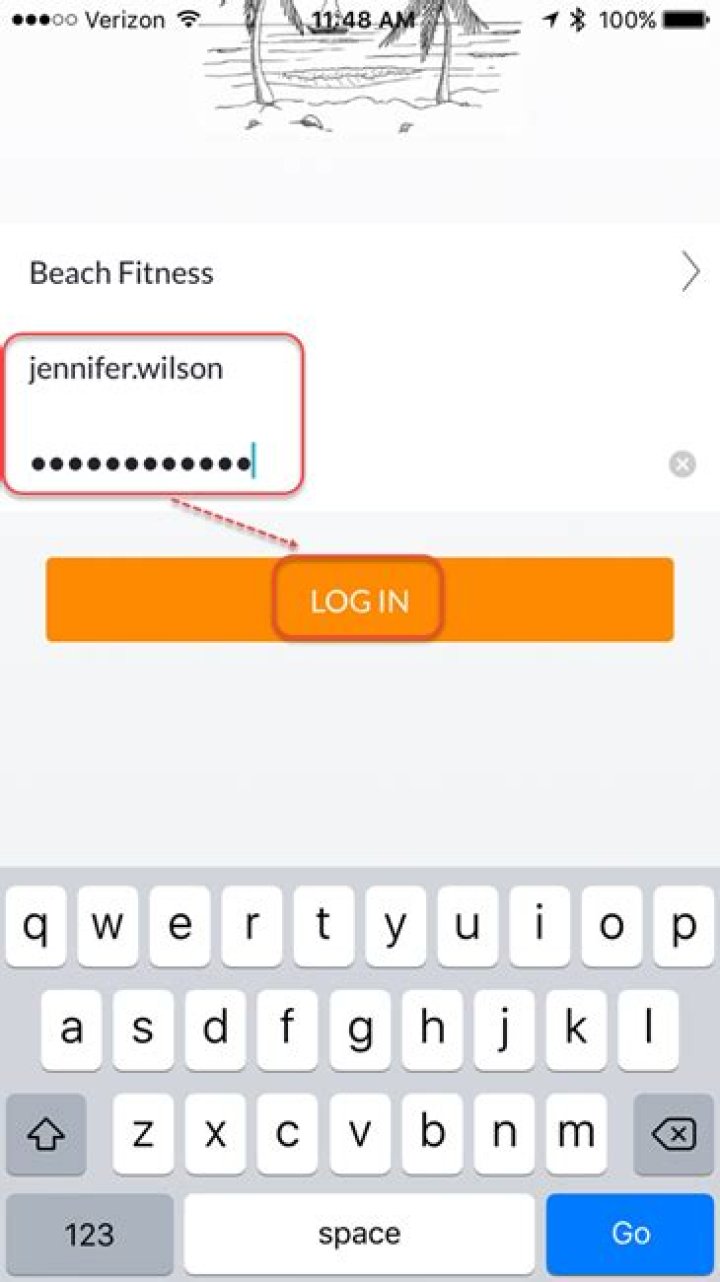The height and width of the screenshot is (1282, 720).
Task: Hit the Go key on keyboard
Action: [x=630, y=1233]
